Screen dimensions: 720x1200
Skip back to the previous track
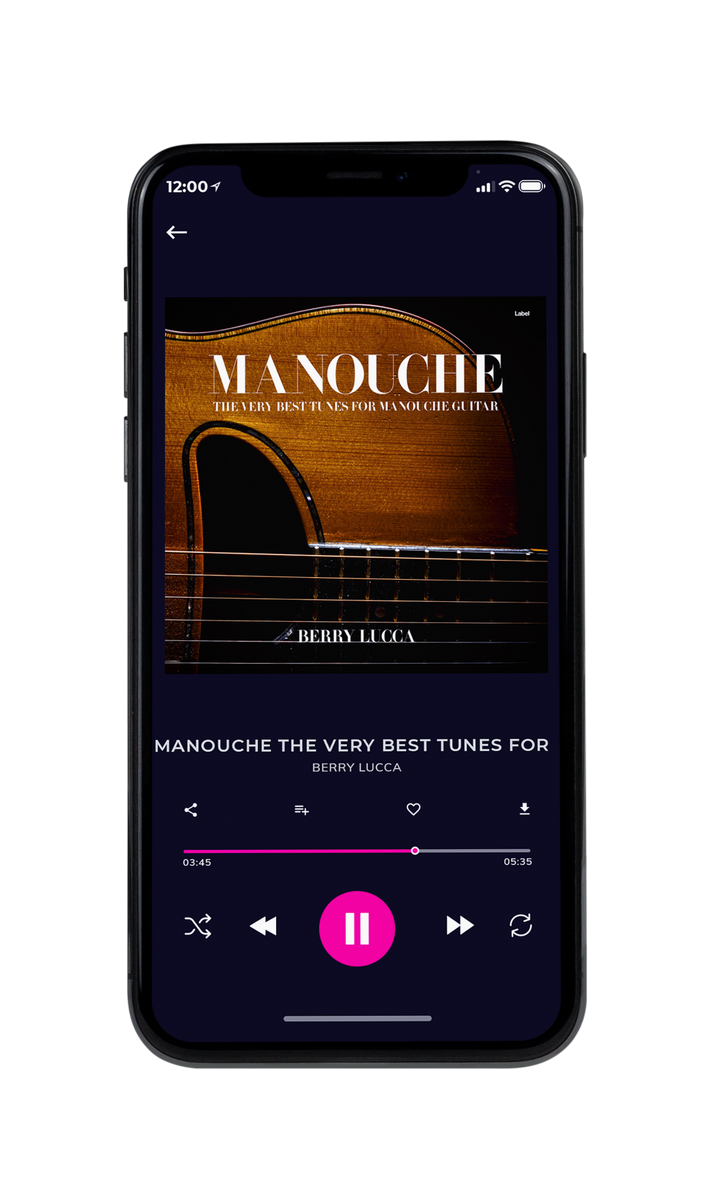(x=263, y=926)
